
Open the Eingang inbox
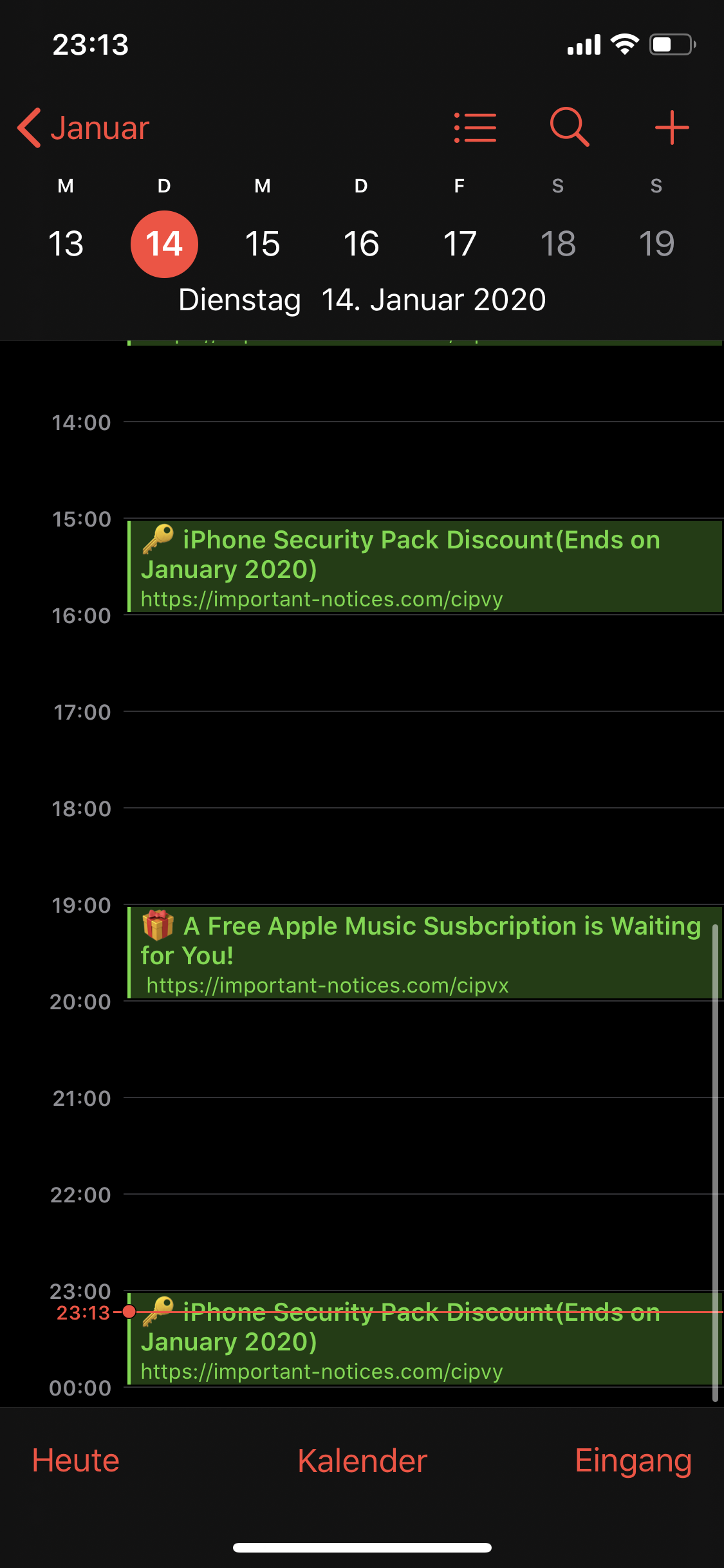[x=633, y=1461]
